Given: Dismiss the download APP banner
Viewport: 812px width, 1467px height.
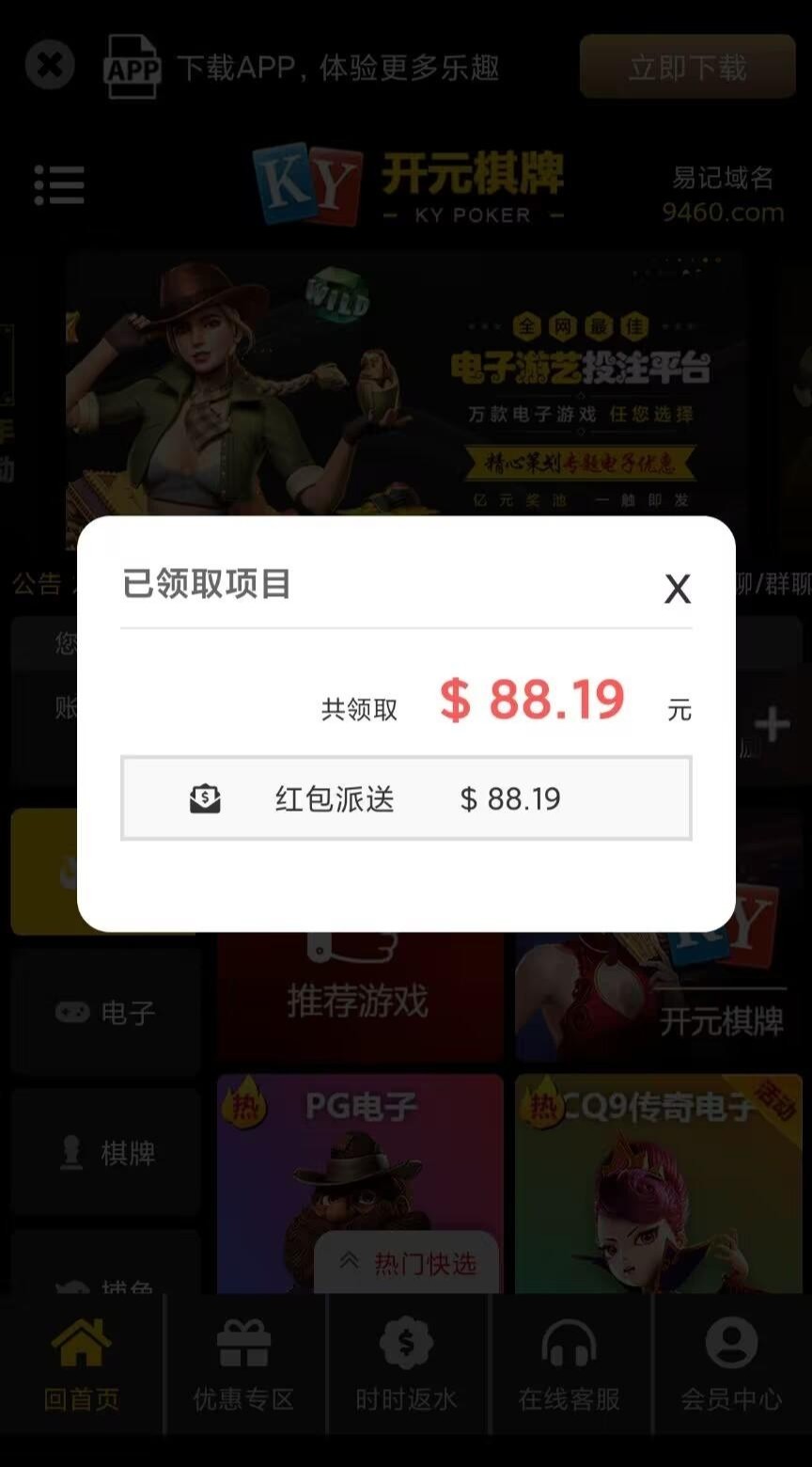Looking at the screenshot, I should point(49,66).
